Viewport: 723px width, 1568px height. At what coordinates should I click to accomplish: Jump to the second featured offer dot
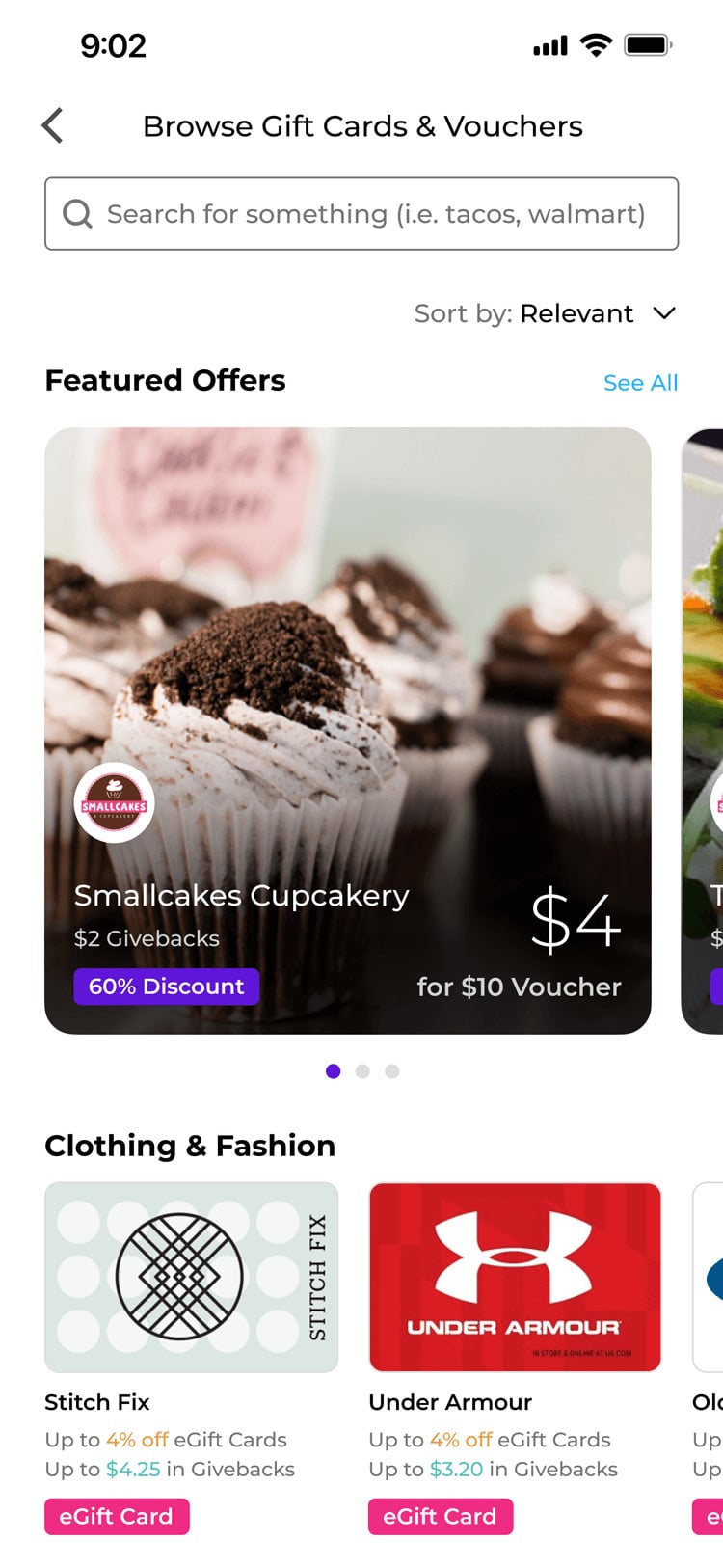point(362,1071)
